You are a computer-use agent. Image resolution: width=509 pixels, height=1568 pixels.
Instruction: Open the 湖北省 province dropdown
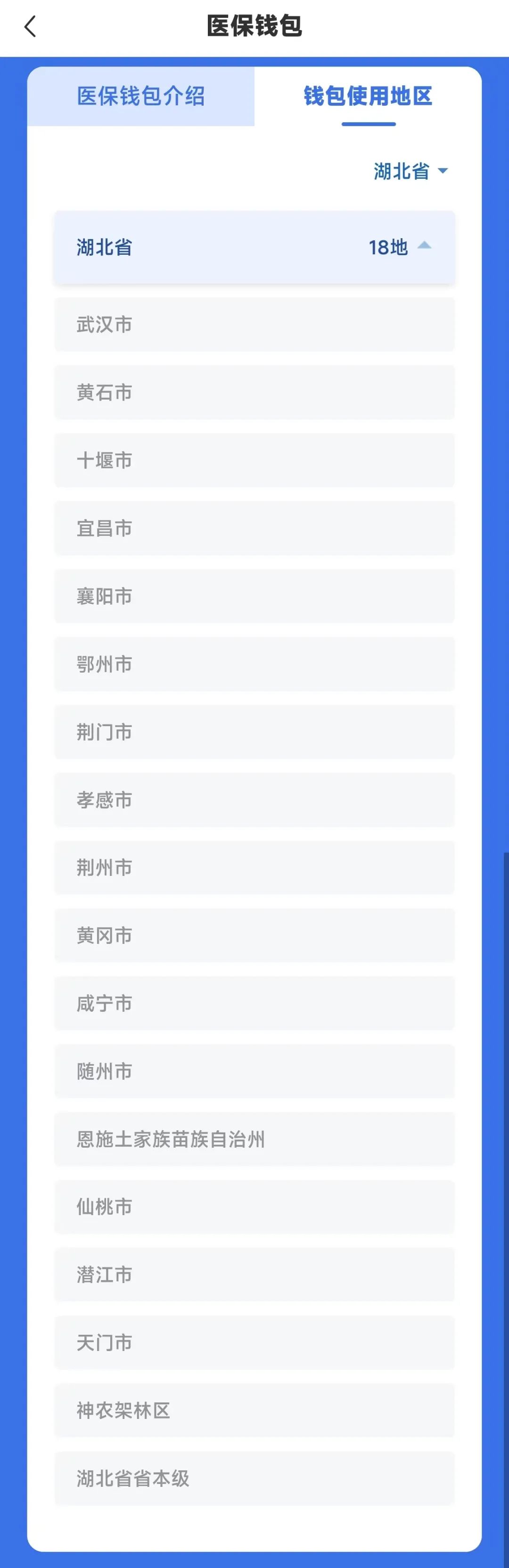410,171
